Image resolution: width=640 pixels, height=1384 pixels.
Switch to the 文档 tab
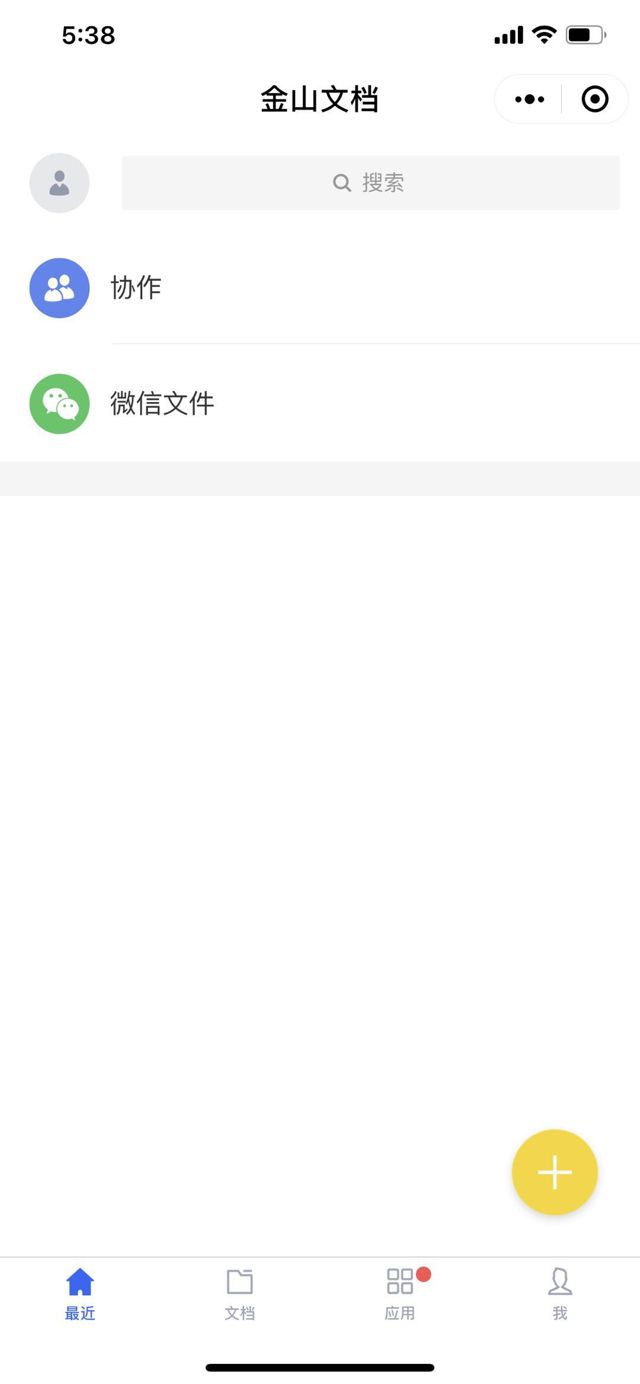coord(240,1294)
